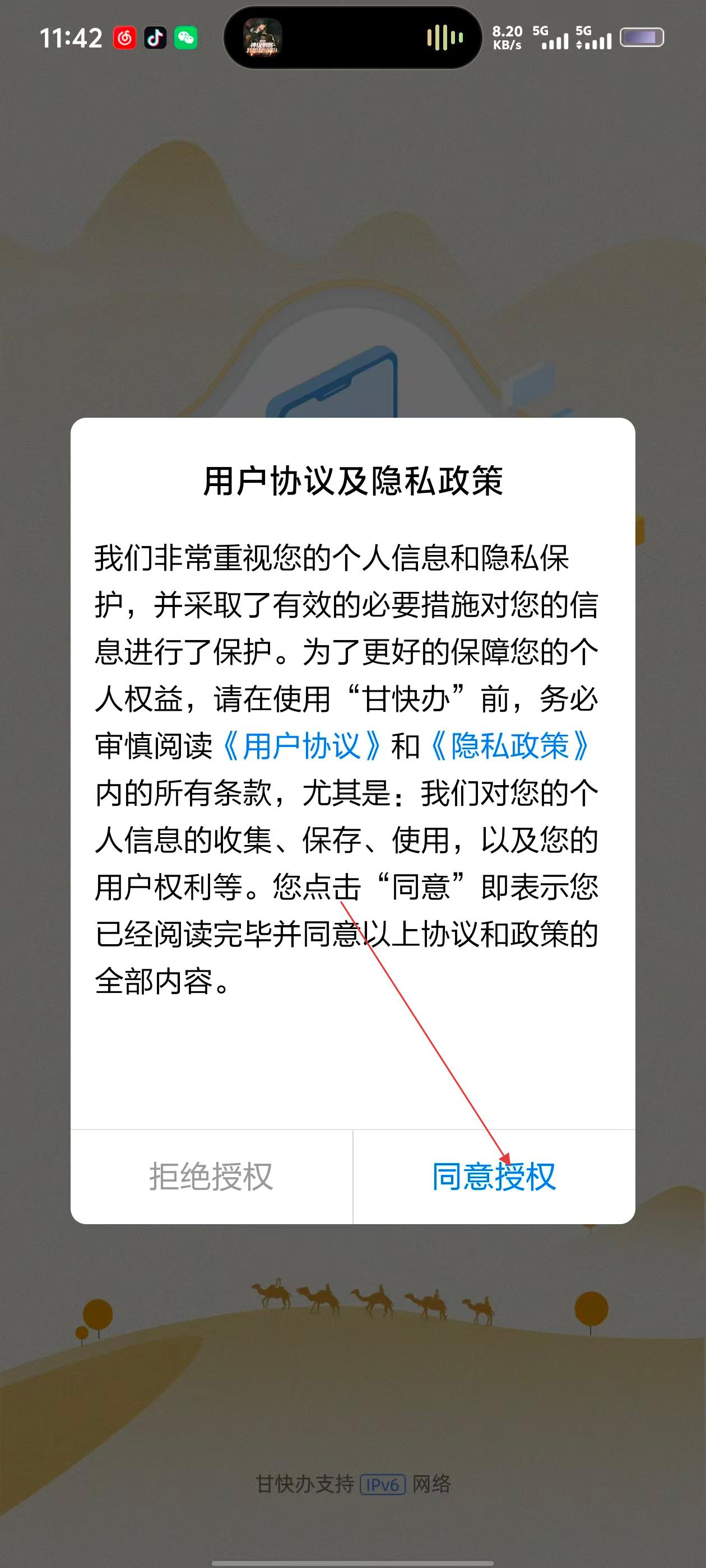Decline with the 拒绝授权 button

pos(211,1177)
